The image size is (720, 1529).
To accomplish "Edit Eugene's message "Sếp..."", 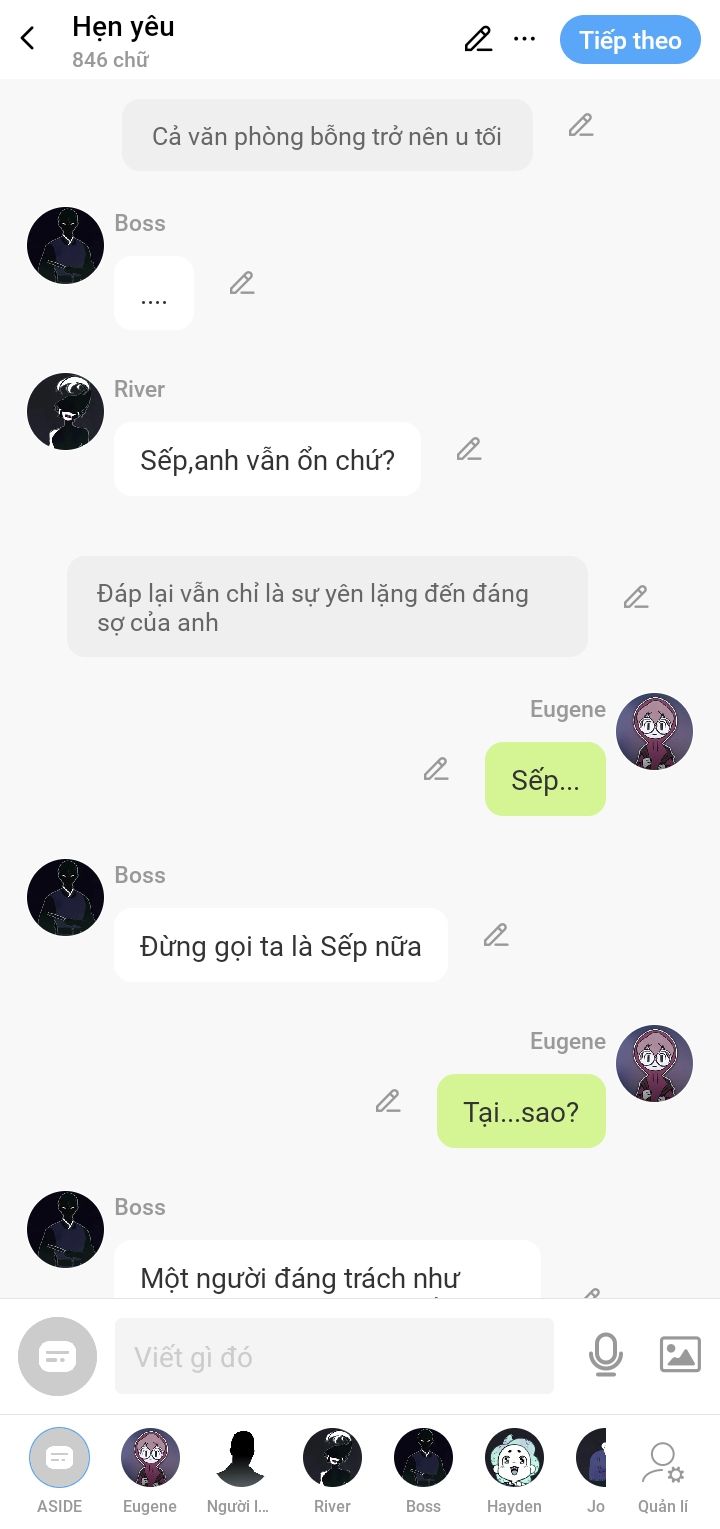I will click(436, 769).
